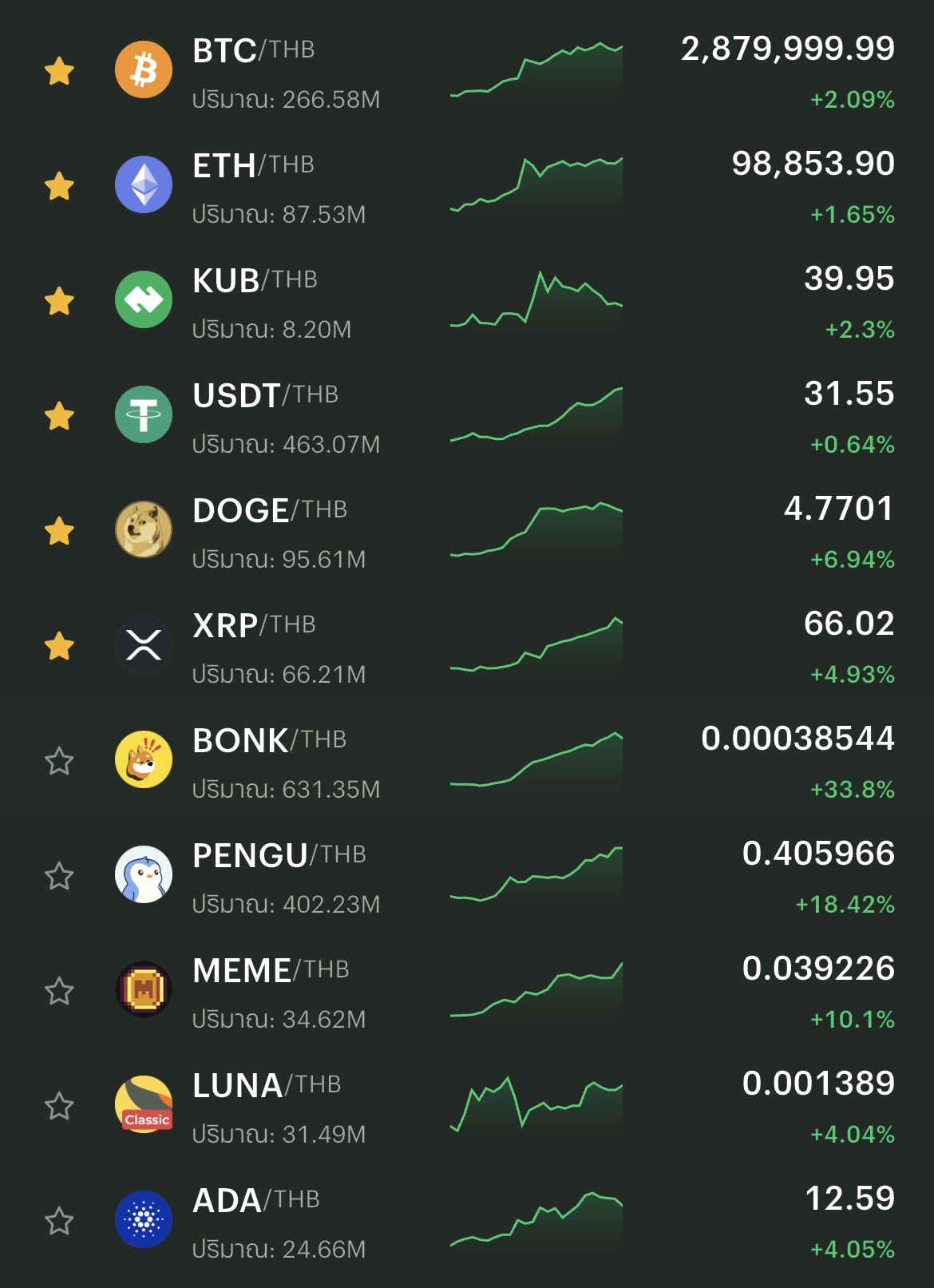
Task: Favorite PENGU by tapping its star
Action: (x=59, y=877)
